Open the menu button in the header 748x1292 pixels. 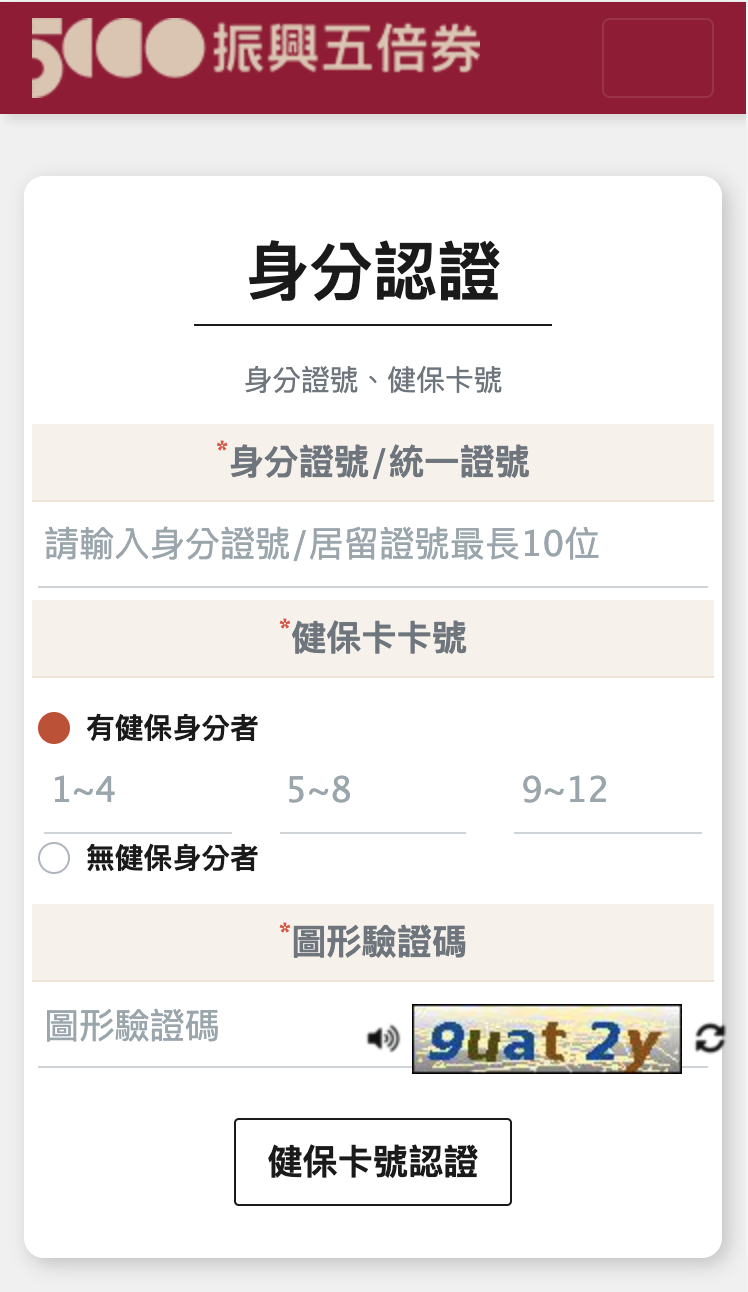(x=657, y=58)
